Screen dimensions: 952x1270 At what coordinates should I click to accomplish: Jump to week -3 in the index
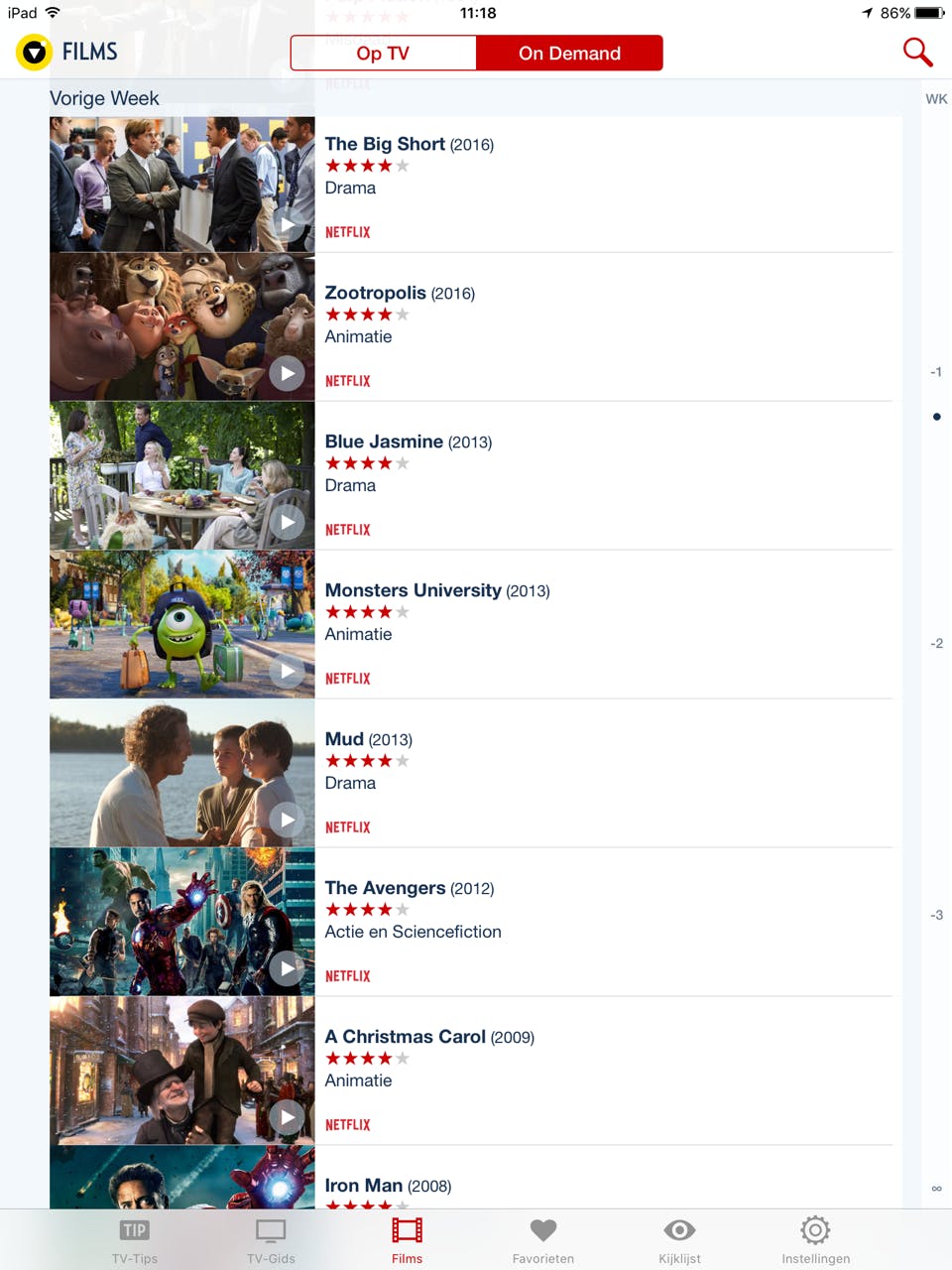(x=936, y=916)
